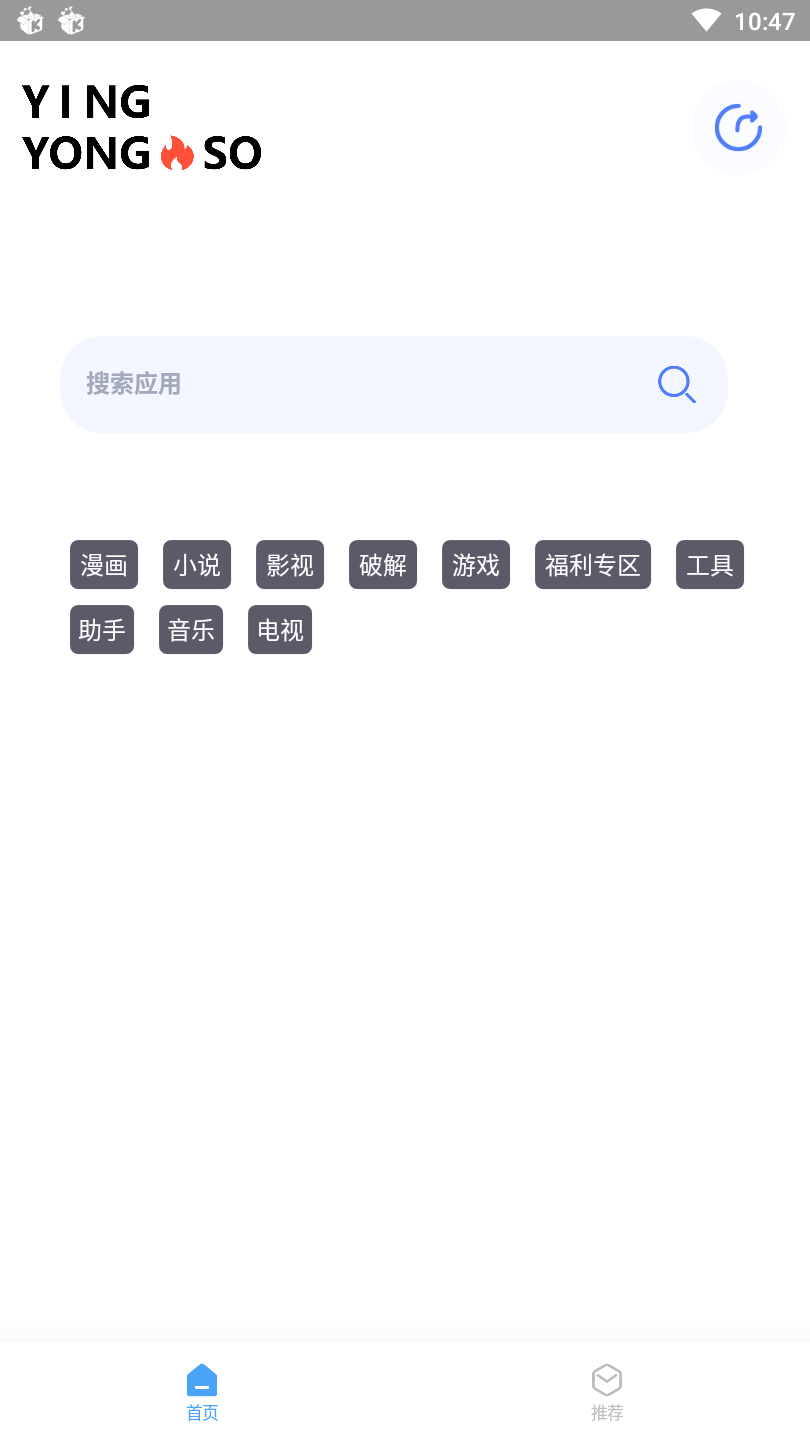Viewport: 810px width, 1440px height.
Task: Tap the refresh icon at top right
Action: 738,127
